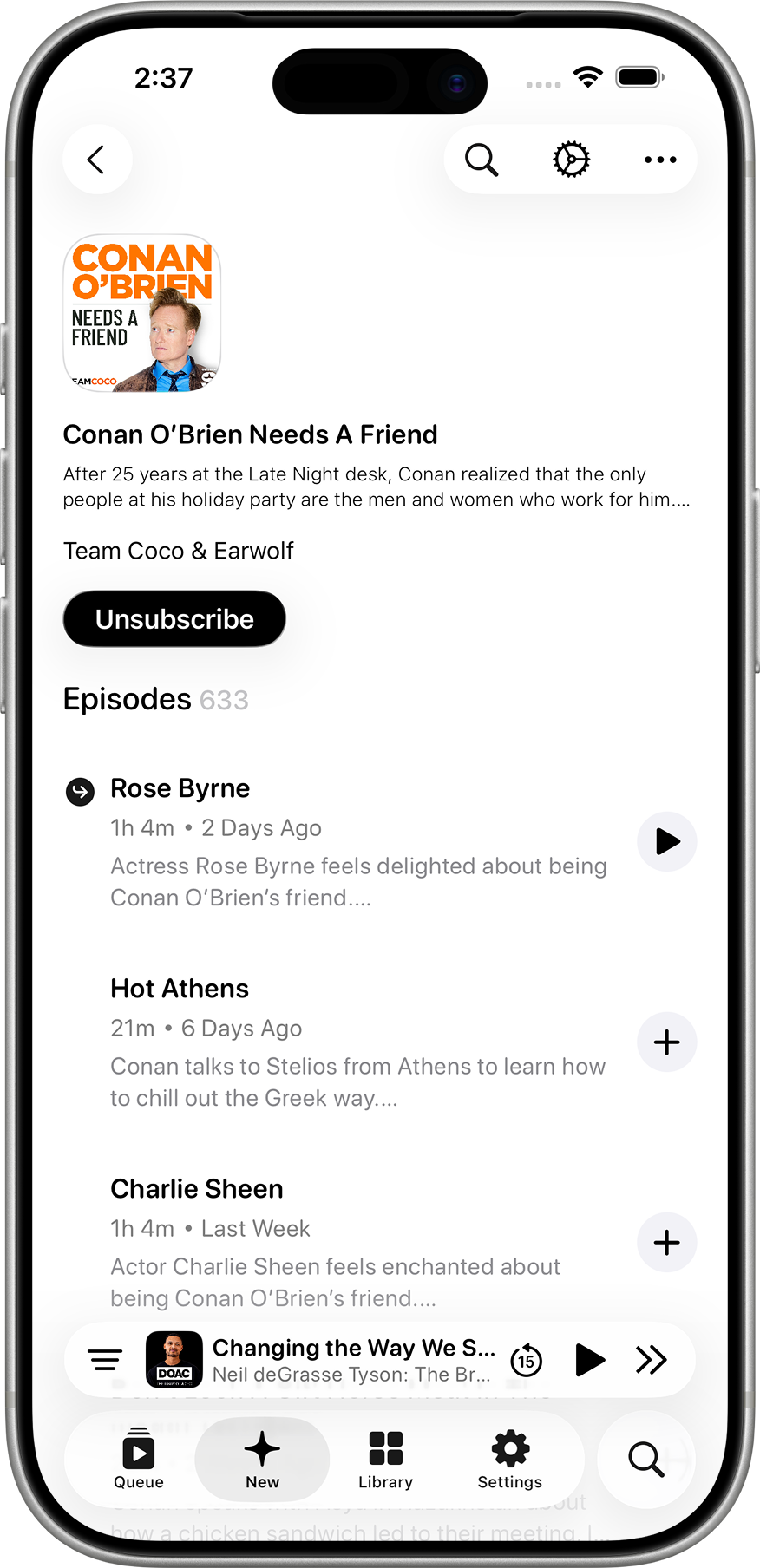Open search from the top toolbar
Viewport: 760px width, 1568px height.
482,160
